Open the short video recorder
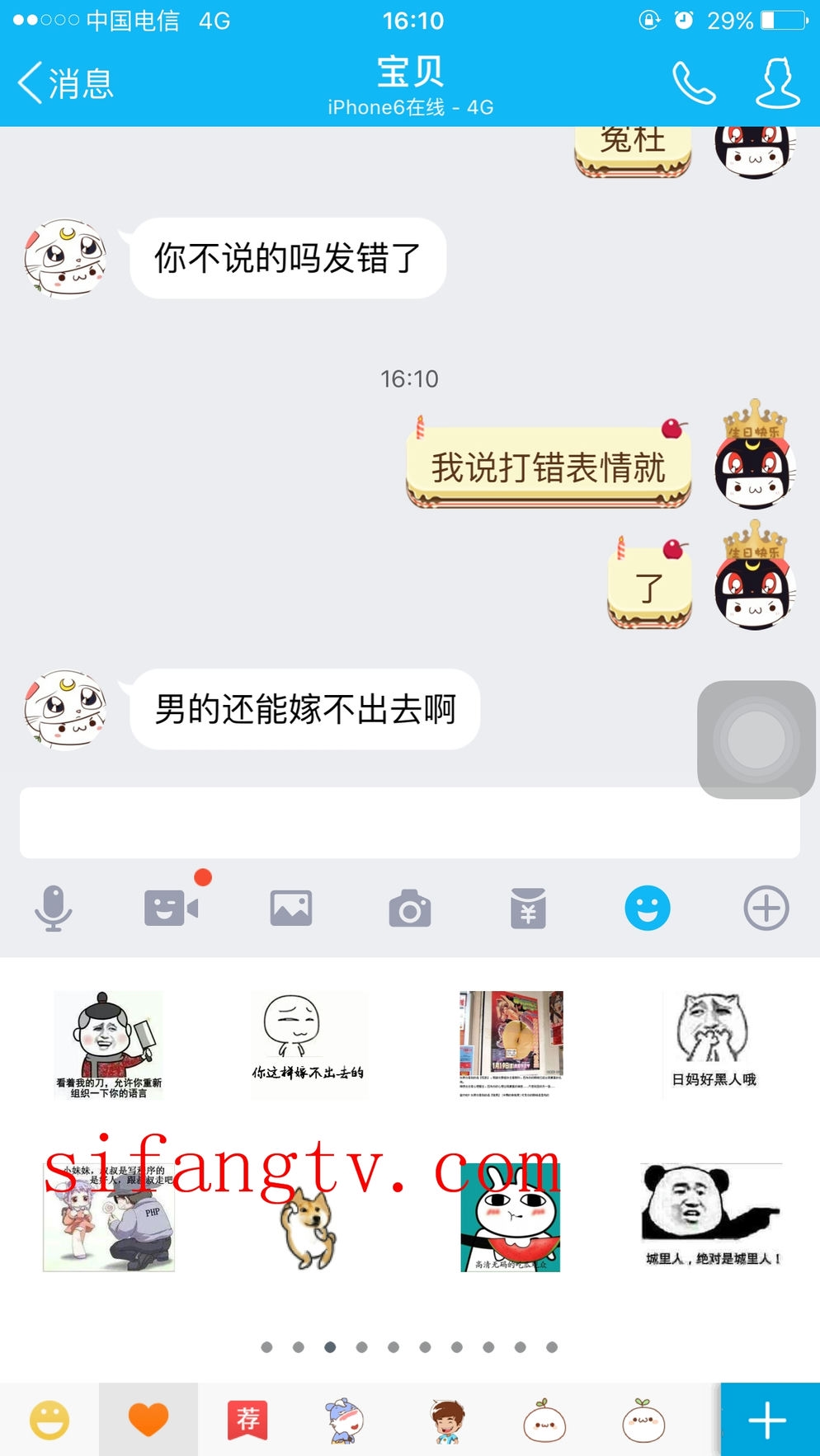The width and height of the screenshot is (820, 1456). 172,908
